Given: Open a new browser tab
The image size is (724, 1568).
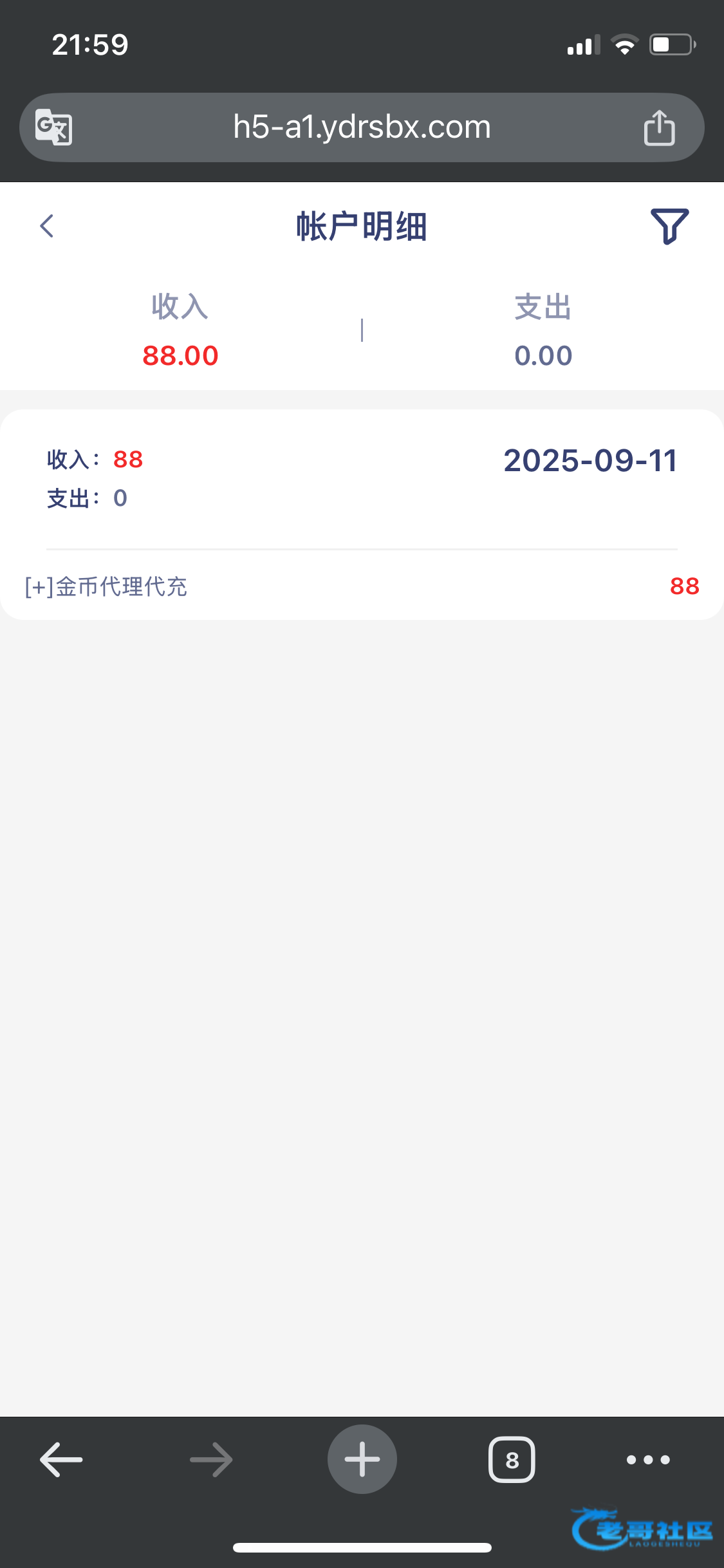Looking at the screenshot, I should pyautogui.click(x=362, y=1459).
